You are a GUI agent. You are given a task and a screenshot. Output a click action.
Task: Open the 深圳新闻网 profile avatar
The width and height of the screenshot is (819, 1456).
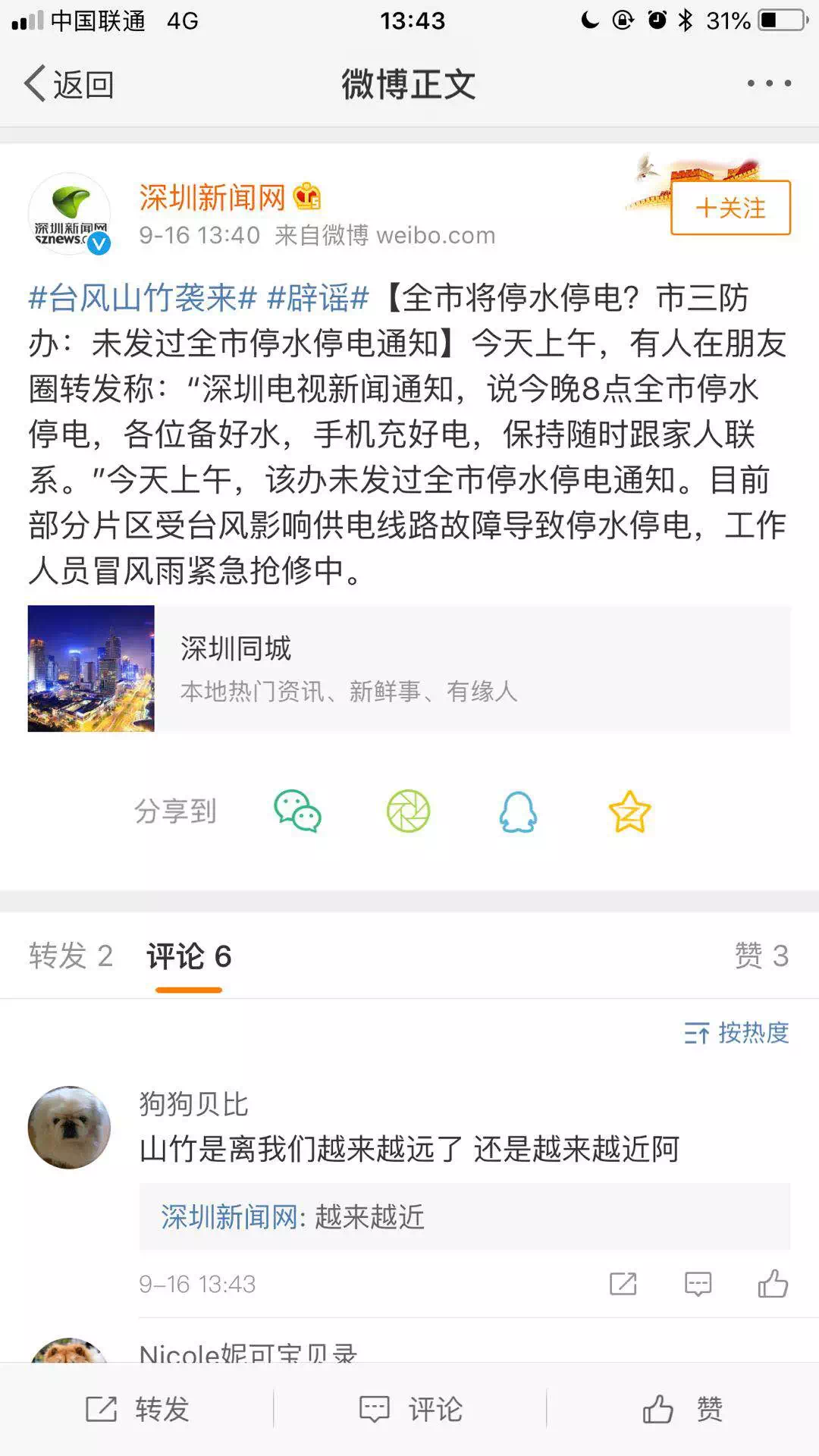click(70, 214)
